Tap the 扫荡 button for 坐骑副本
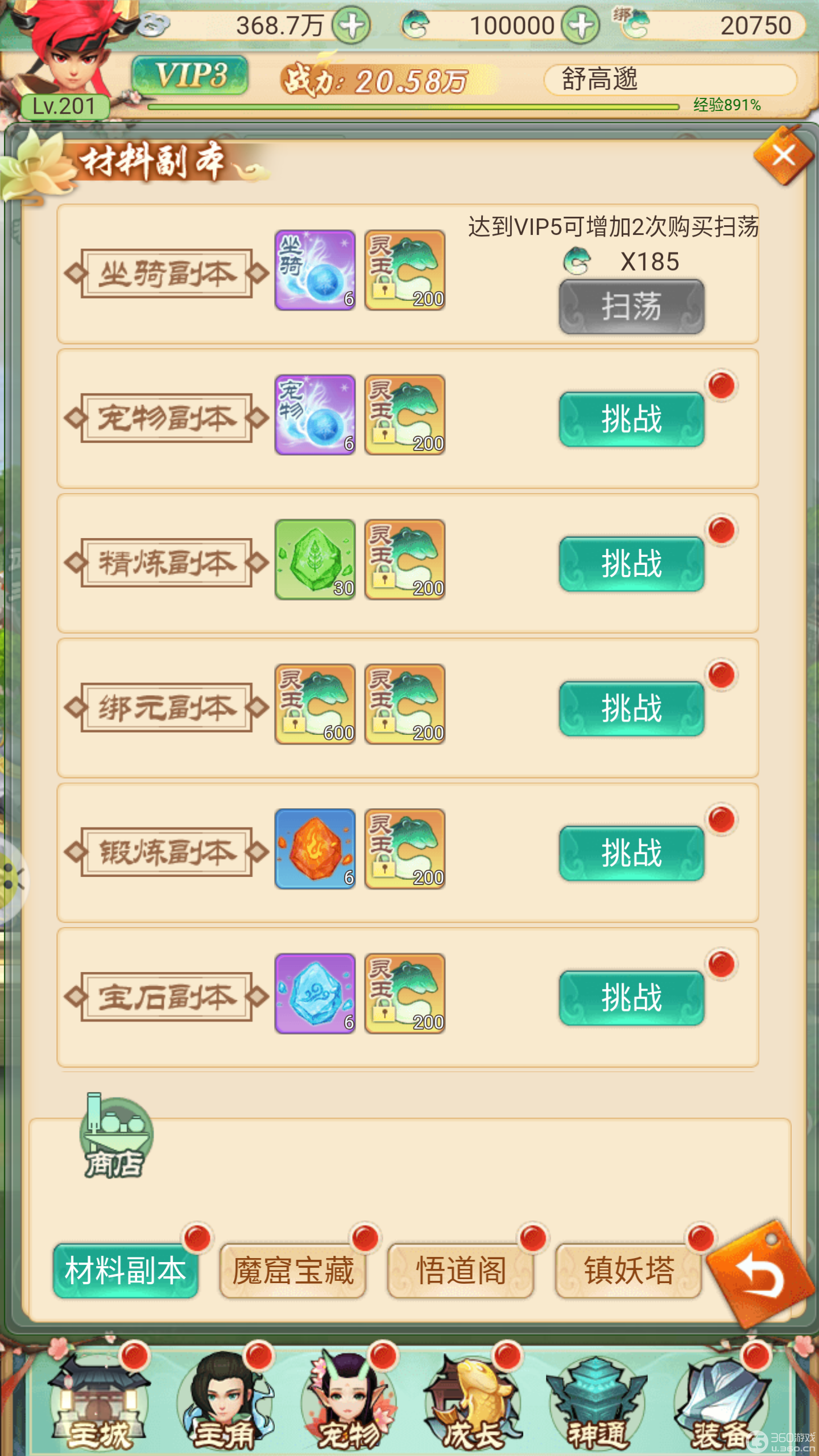This screenshot has width=819, height=1456. [631, 307]
